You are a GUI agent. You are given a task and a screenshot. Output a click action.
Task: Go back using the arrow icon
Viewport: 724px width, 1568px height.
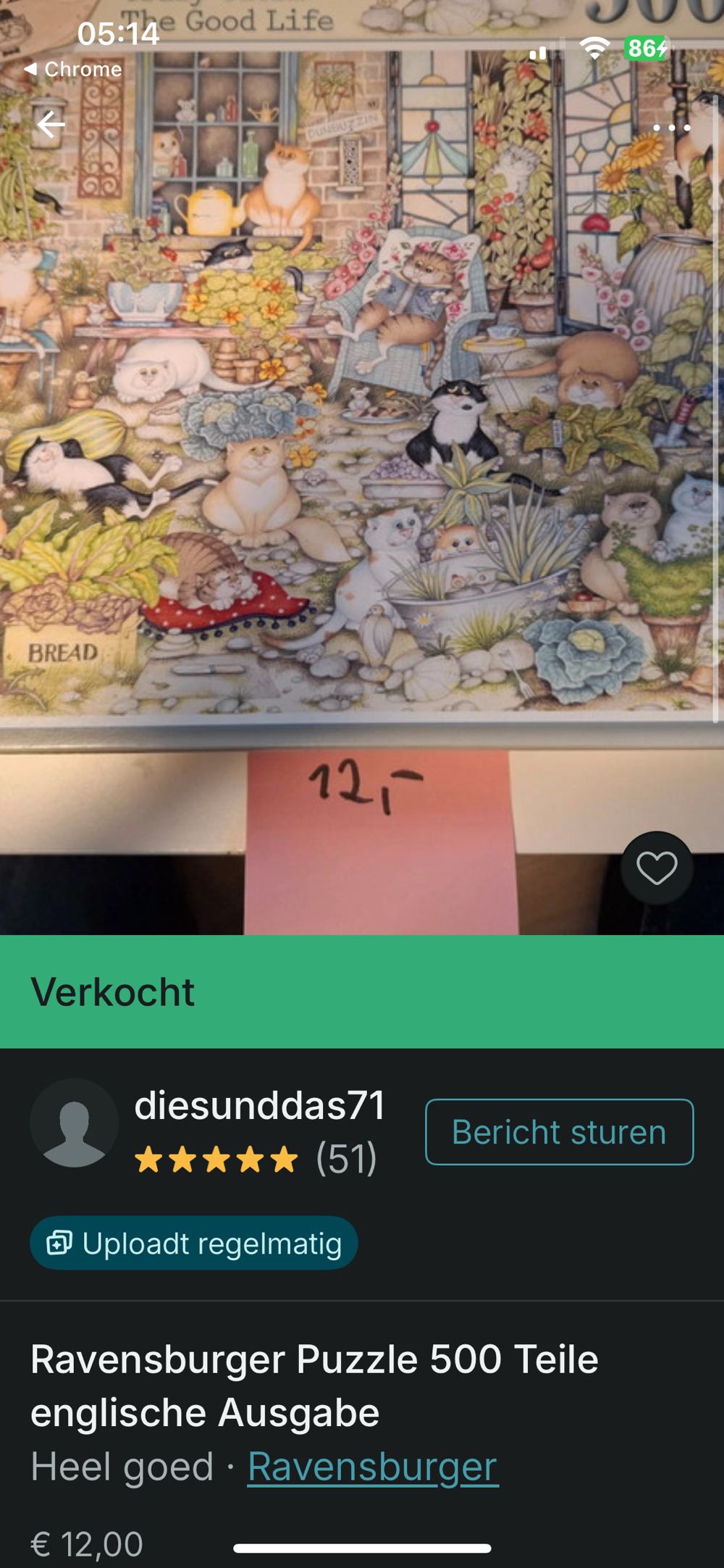click(51, 125)
